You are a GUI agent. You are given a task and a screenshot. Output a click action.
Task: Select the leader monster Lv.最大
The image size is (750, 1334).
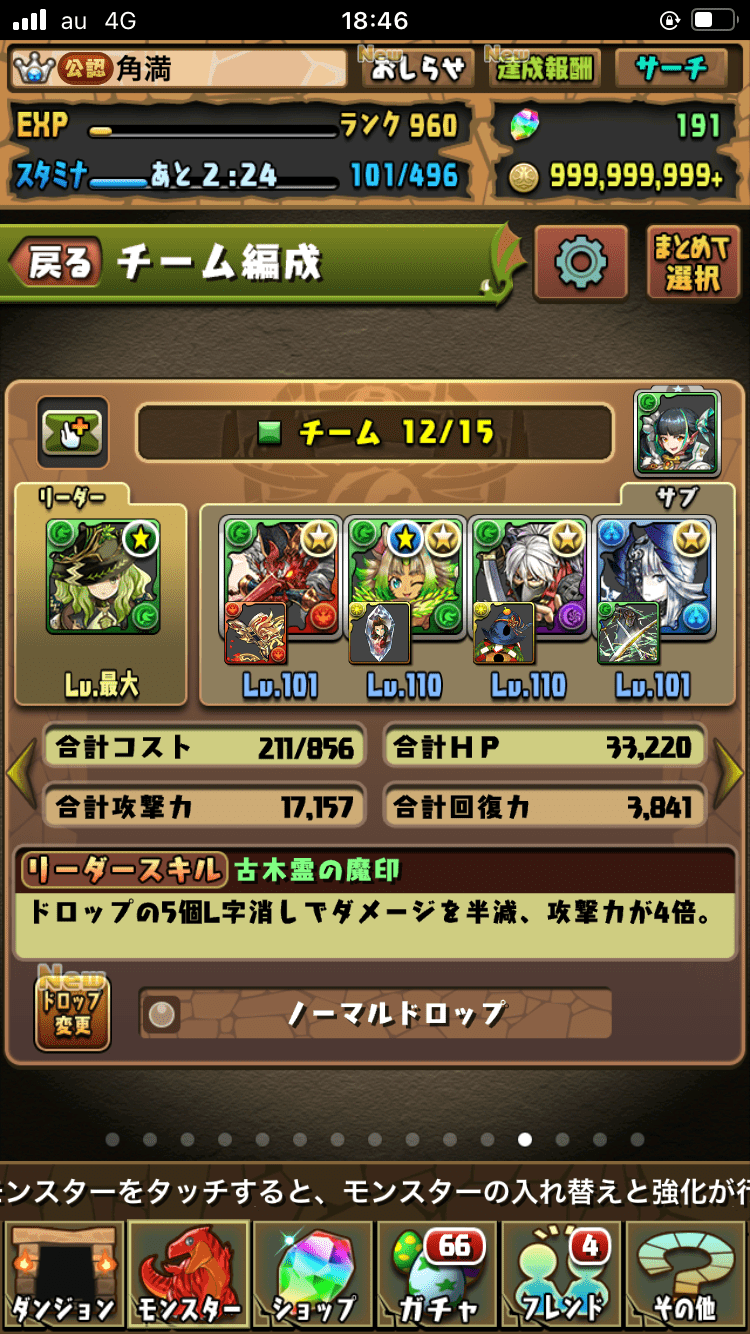[x=102, y=577]
